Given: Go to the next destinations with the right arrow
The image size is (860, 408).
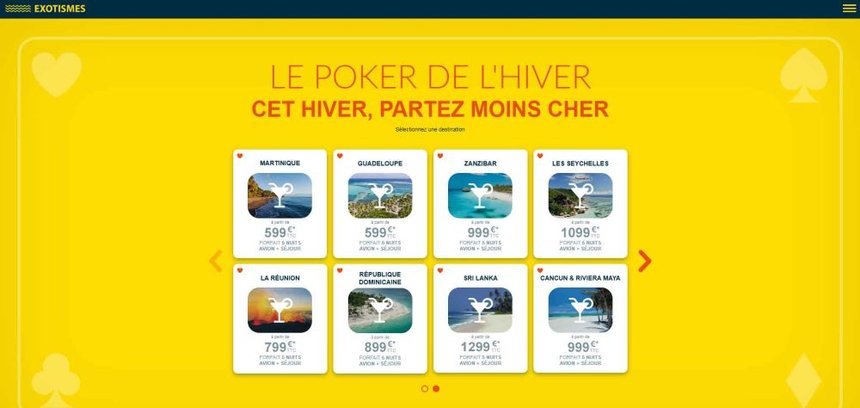Looking at the screenshot, I should (x=644, y=261).
